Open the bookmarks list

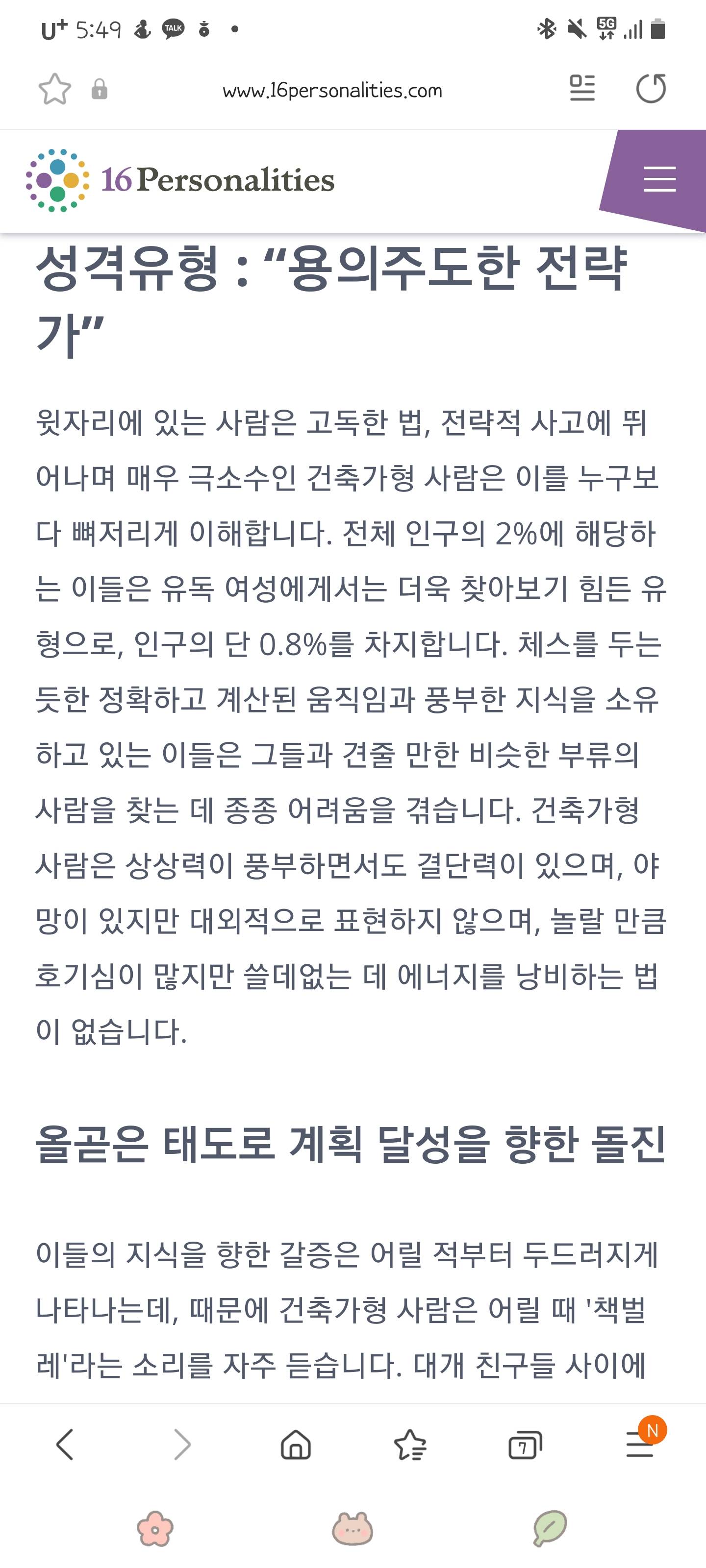click(410, 1445)
